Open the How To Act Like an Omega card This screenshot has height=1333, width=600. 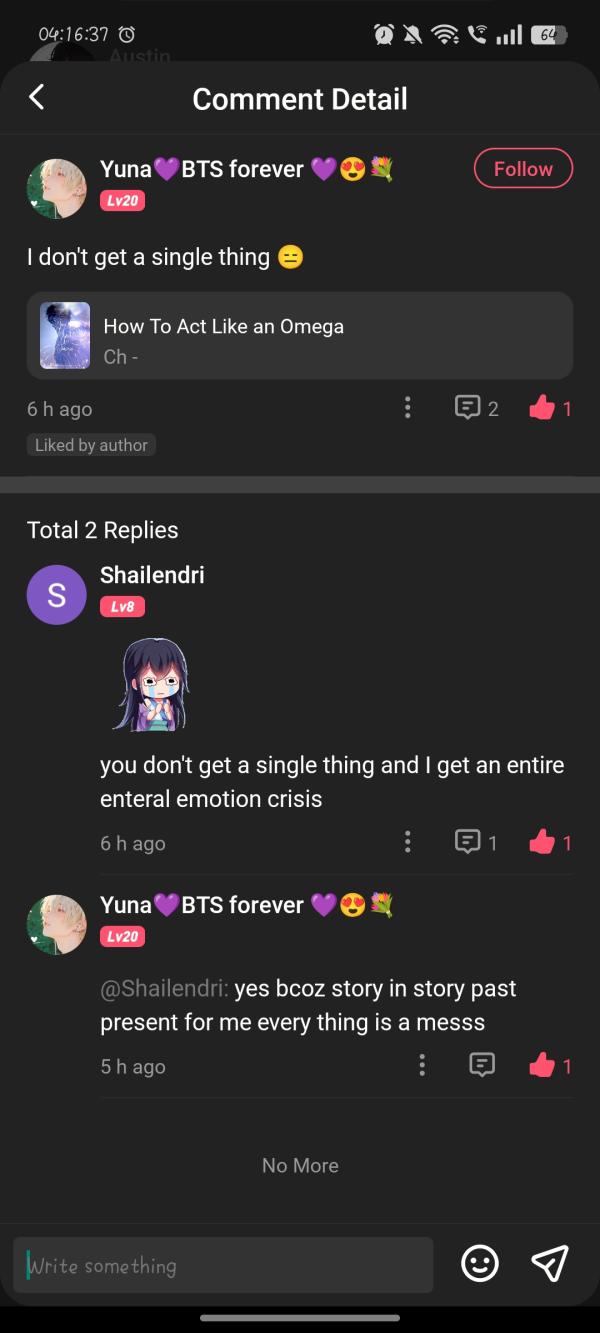pyautogui.click(x=299, y=336)
